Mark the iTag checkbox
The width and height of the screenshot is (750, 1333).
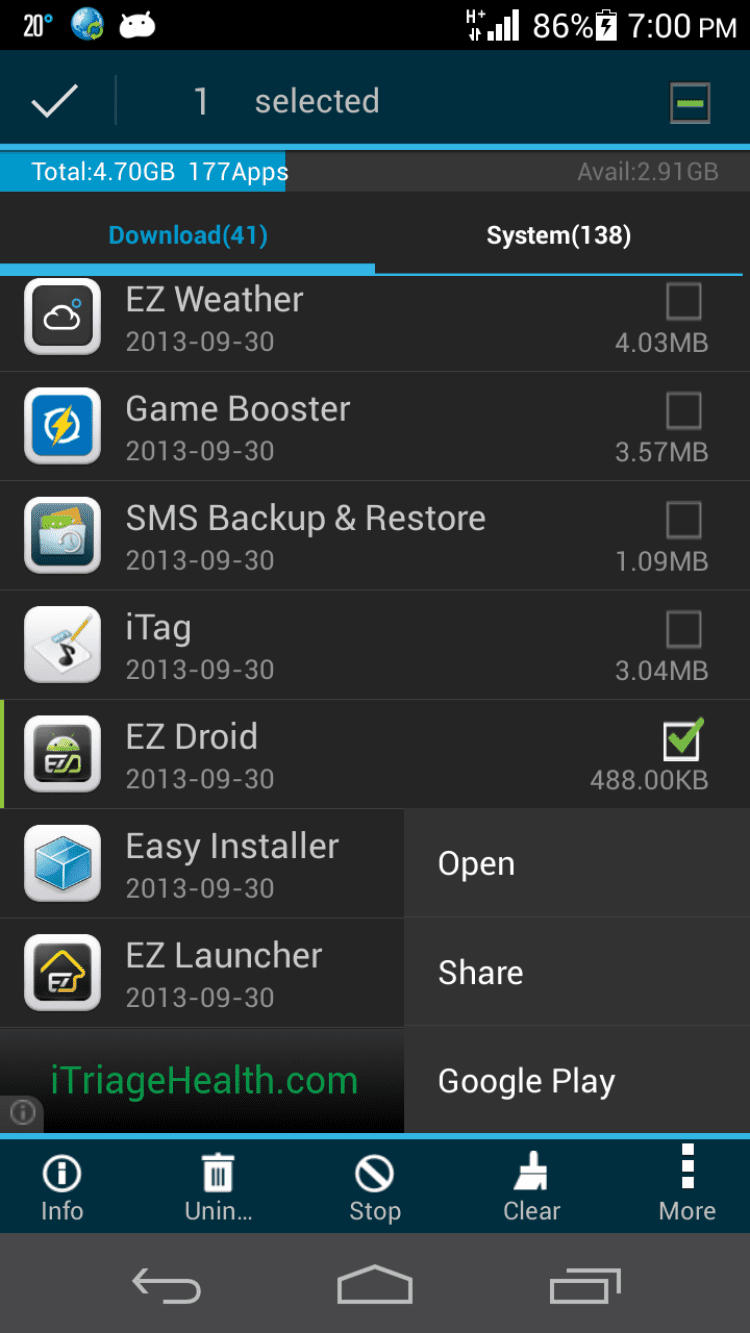(684, 629)
